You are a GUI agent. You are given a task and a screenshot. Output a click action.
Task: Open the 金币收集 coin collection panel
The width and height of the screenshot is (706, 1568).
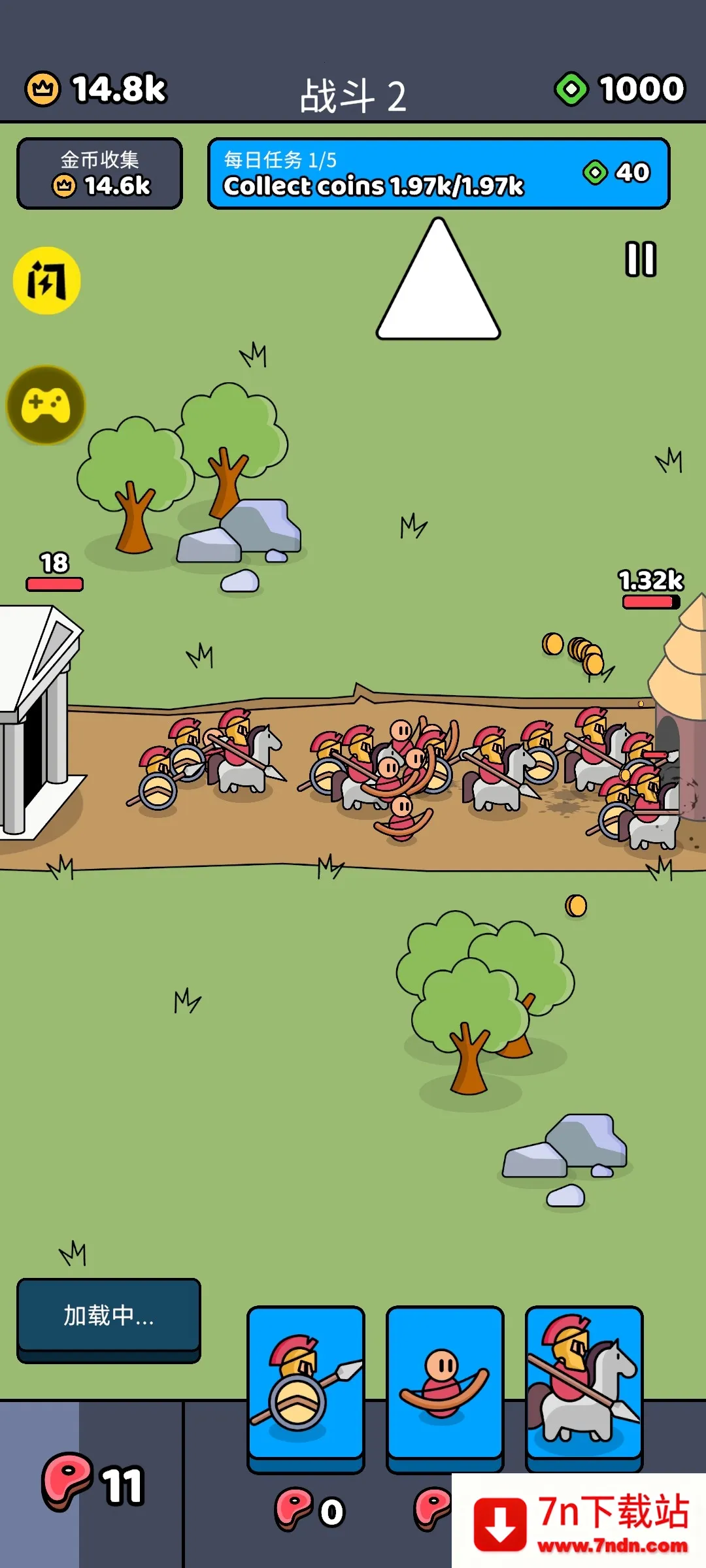coord(99,174)
